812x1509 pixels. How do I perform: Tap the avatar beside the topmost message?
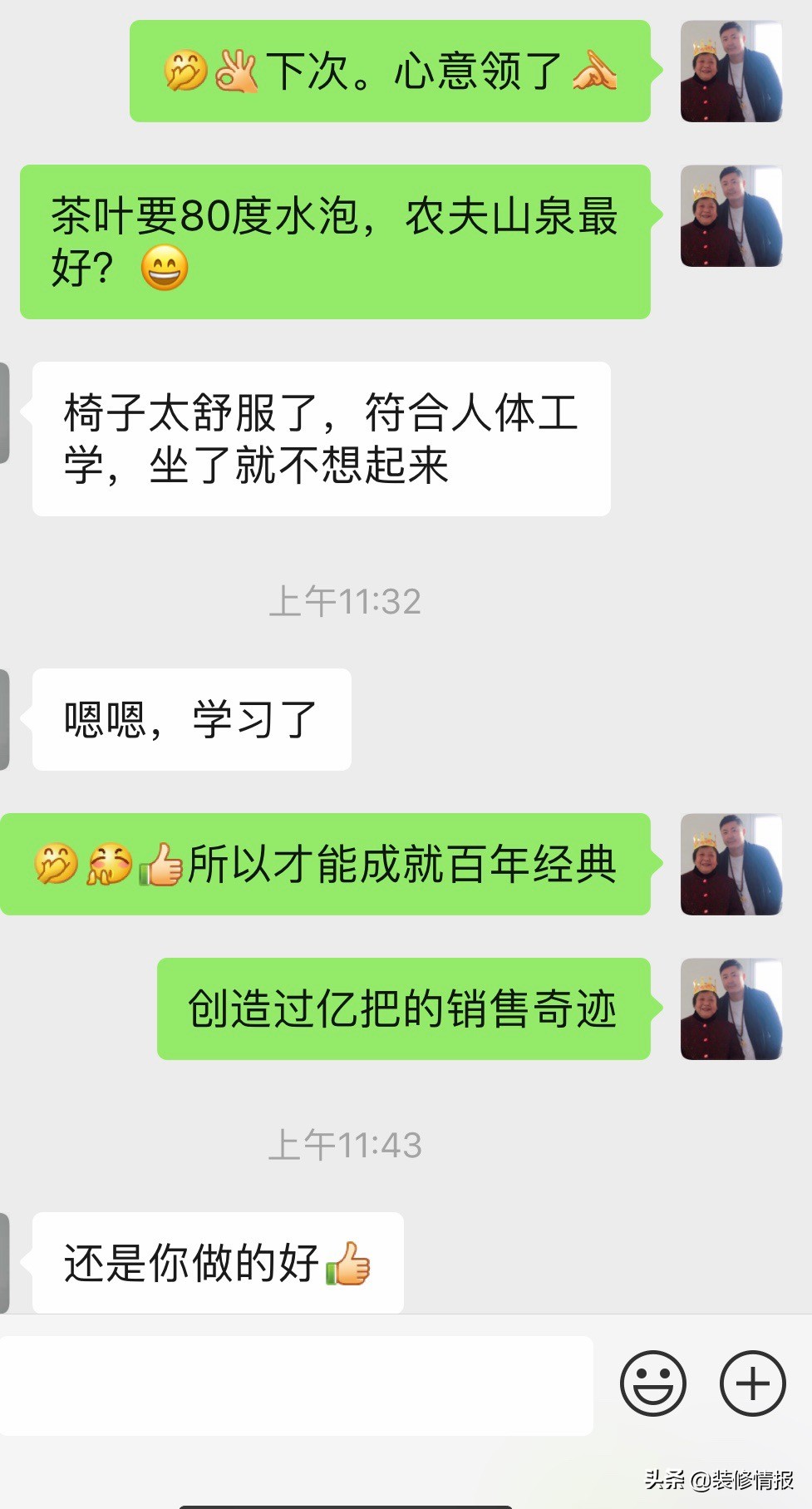pos(731,71)
